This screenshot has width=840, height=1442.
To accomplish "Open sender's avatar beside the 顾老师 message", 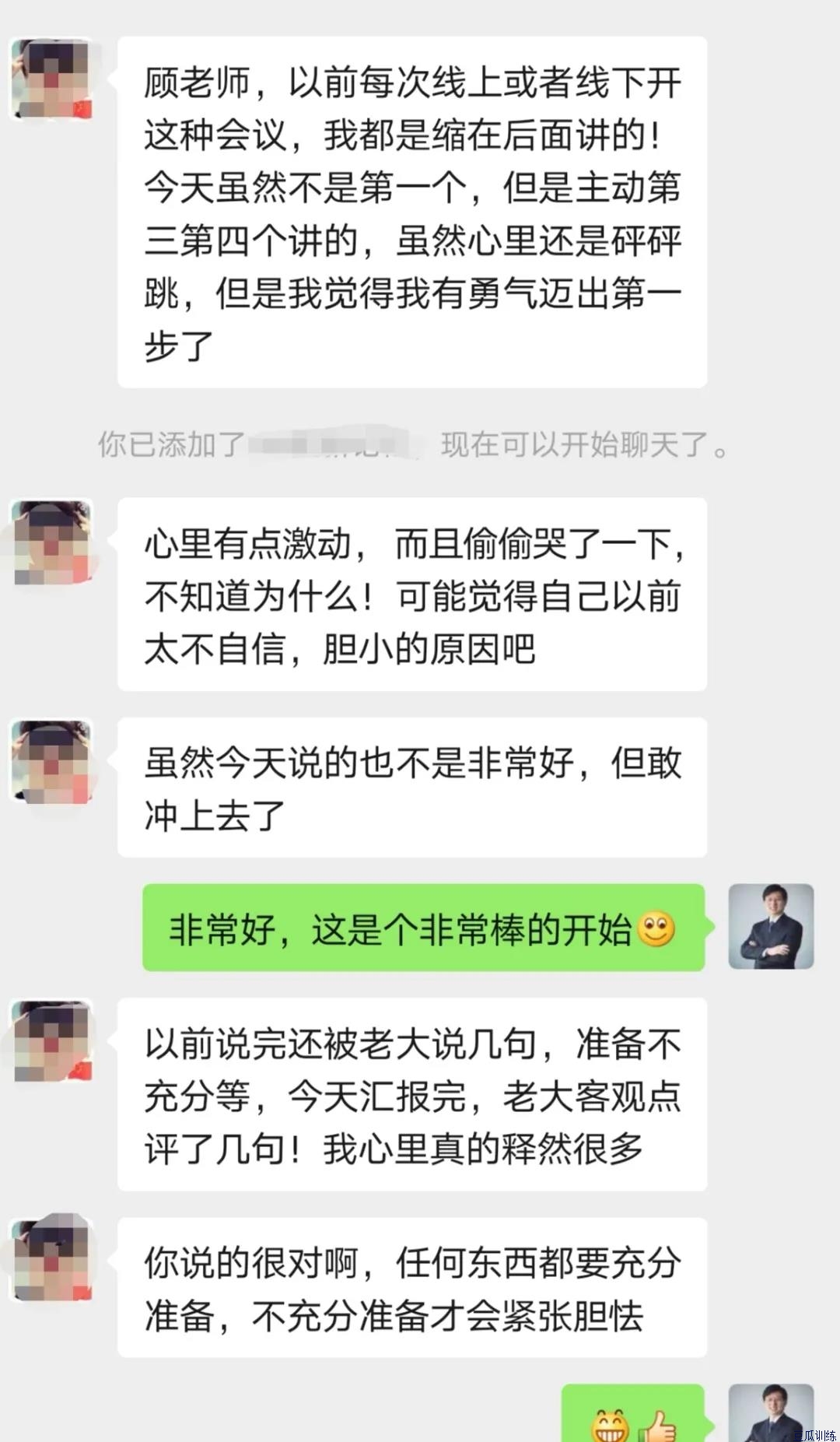I will click(51, 79).
